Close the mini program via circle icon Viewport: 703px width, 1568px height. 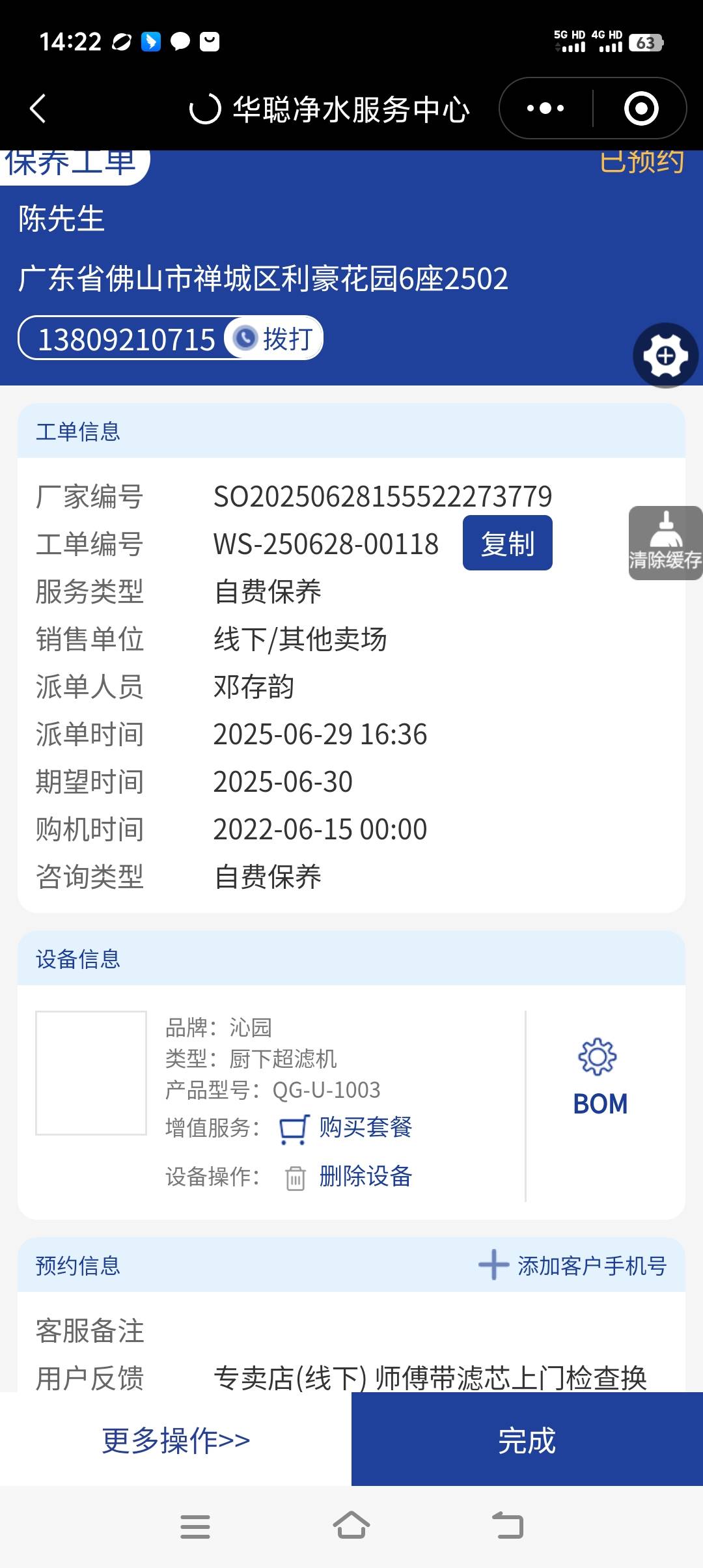pyautogui.click(x=641, y=108)
